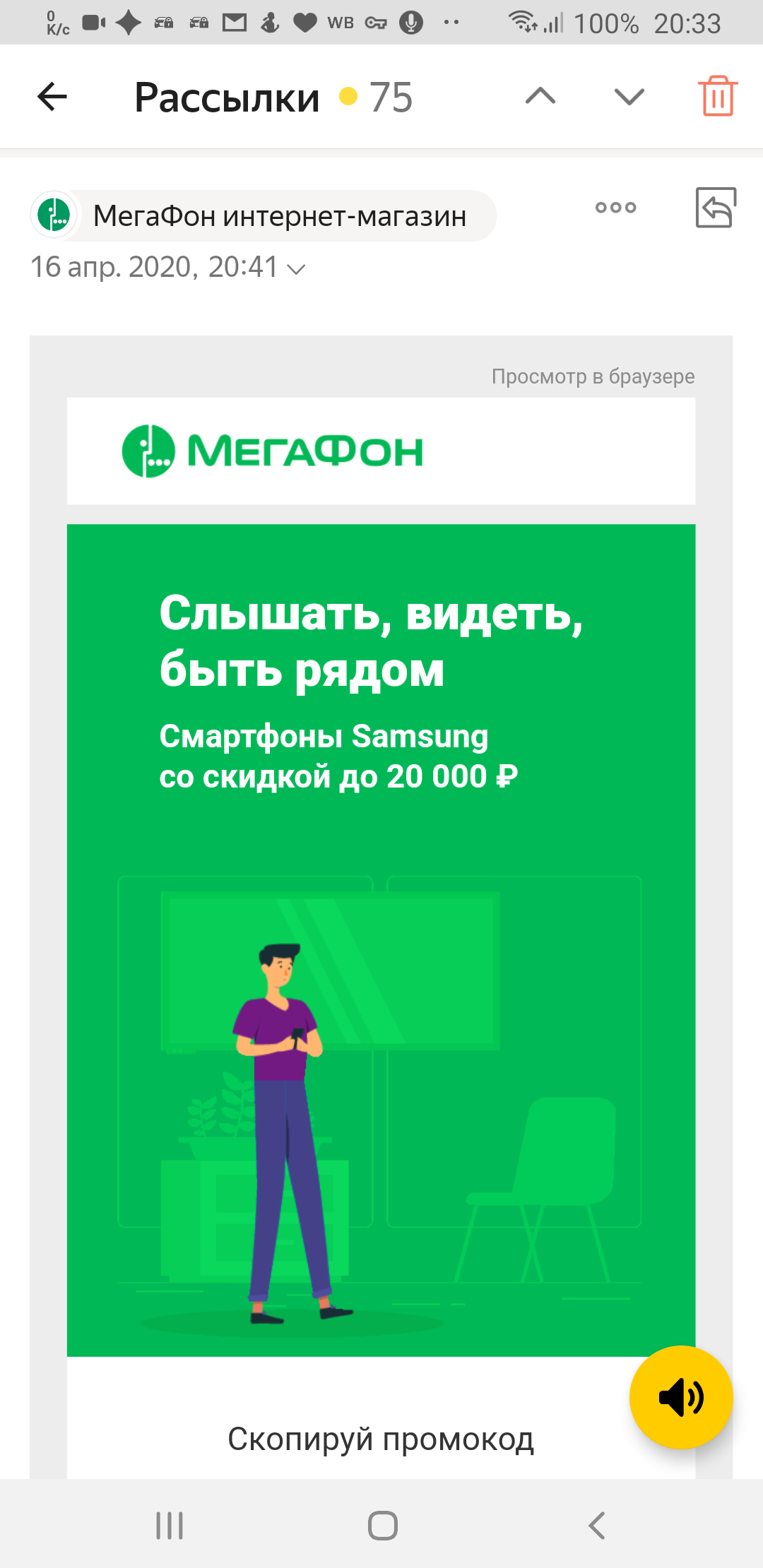Open the Samsung discount banner
The width and height of the screenshot is (763, 1568).
click(381, 940)
